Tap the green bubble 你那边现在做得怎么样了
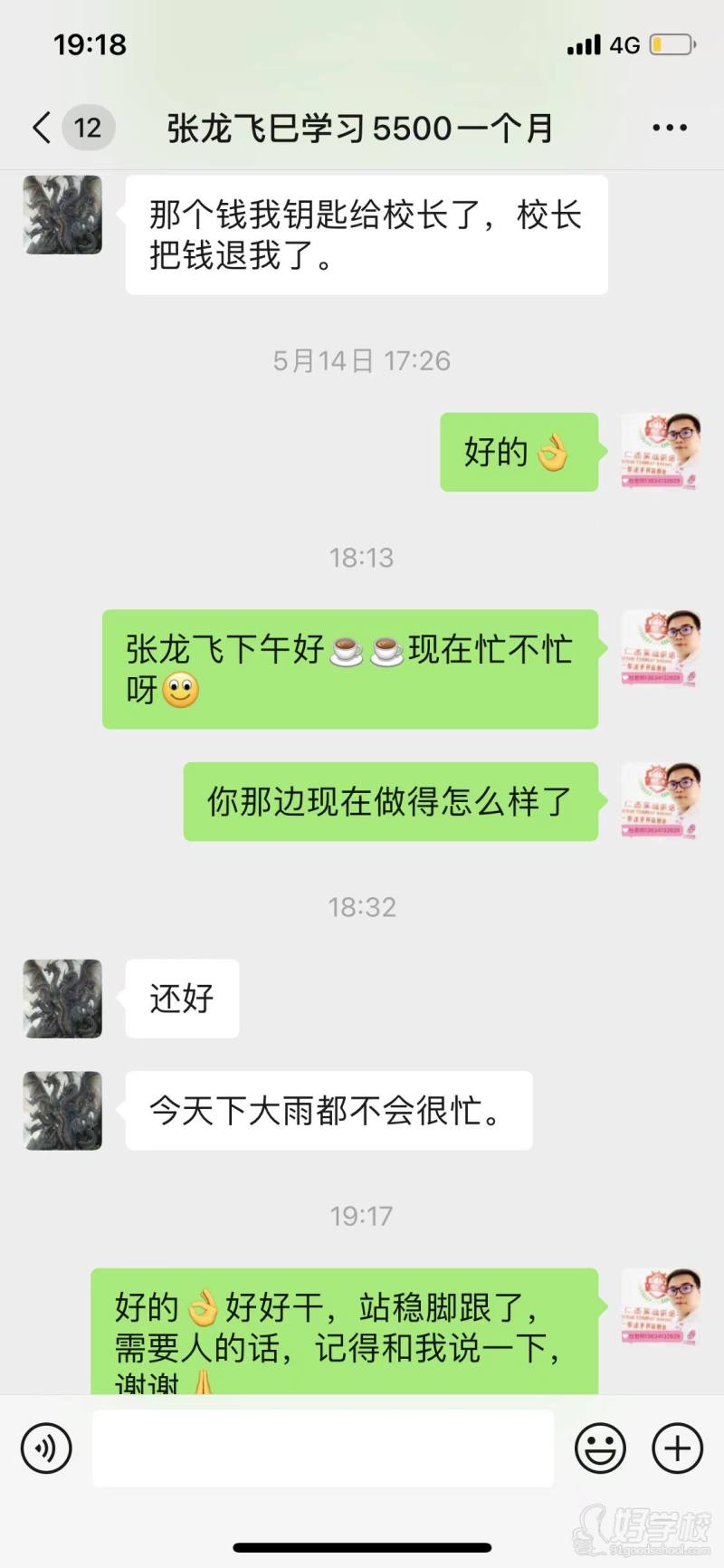Image resolution: width=724 pixels, height=1568 pixels. pos(389,800)
